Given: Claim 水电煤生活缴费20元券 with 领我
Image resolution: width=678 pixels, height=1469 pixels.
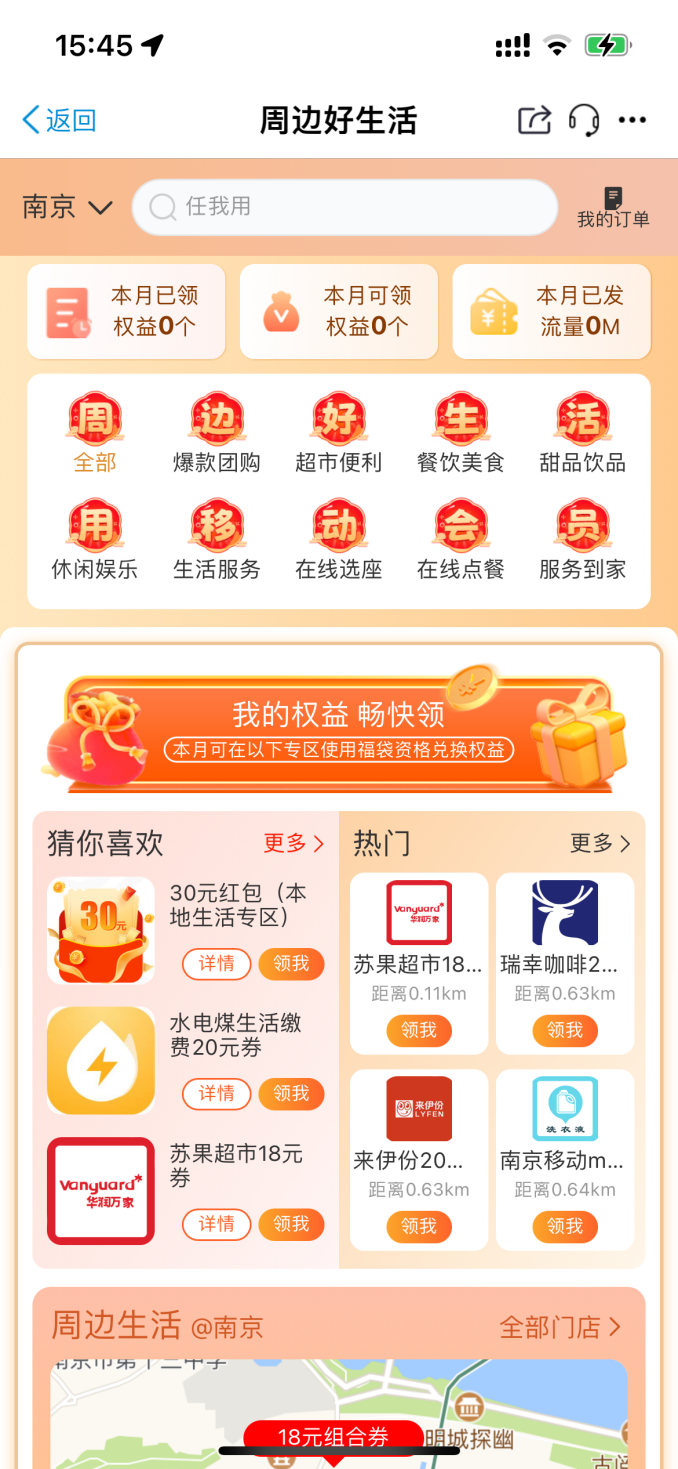Looking at the screenshot, I should click(291, 1094).
